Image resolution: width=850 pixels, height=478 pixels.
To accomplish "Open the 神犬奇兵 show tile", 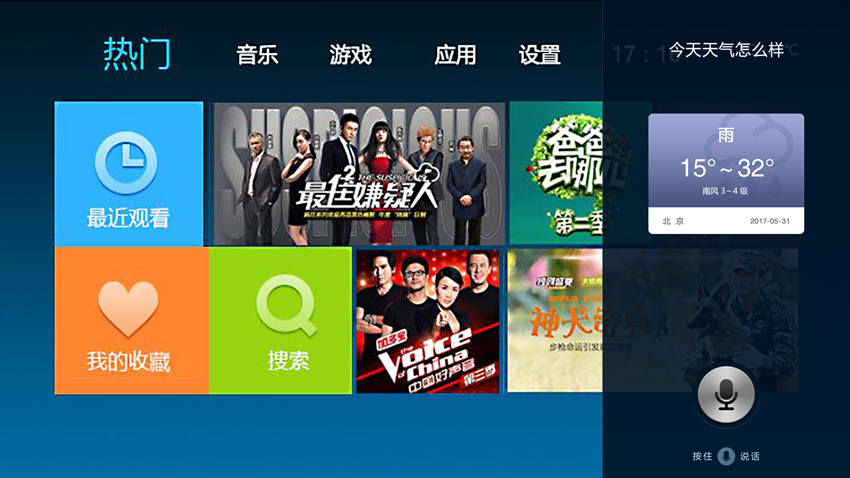I will pyautogui.click(x=555, y=321).
